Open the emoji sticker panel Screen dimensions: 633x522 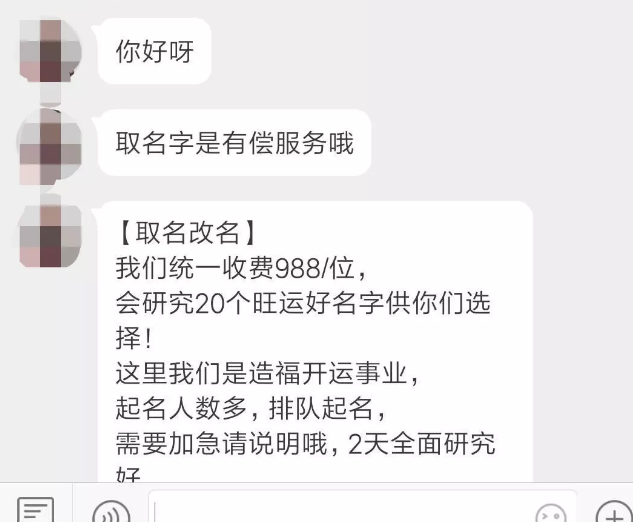tap(551, 514)
